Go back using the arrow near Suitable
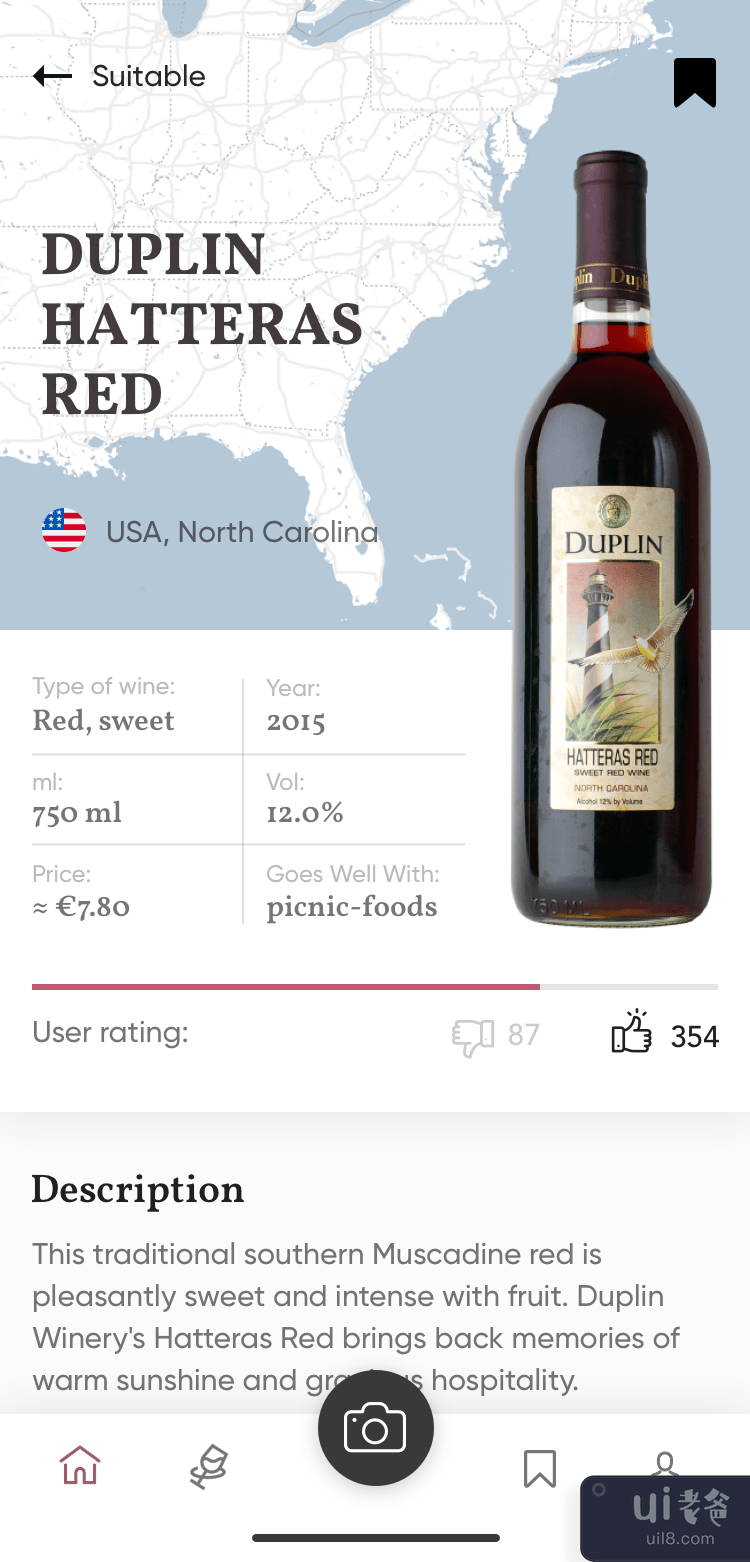 (52, 76)
